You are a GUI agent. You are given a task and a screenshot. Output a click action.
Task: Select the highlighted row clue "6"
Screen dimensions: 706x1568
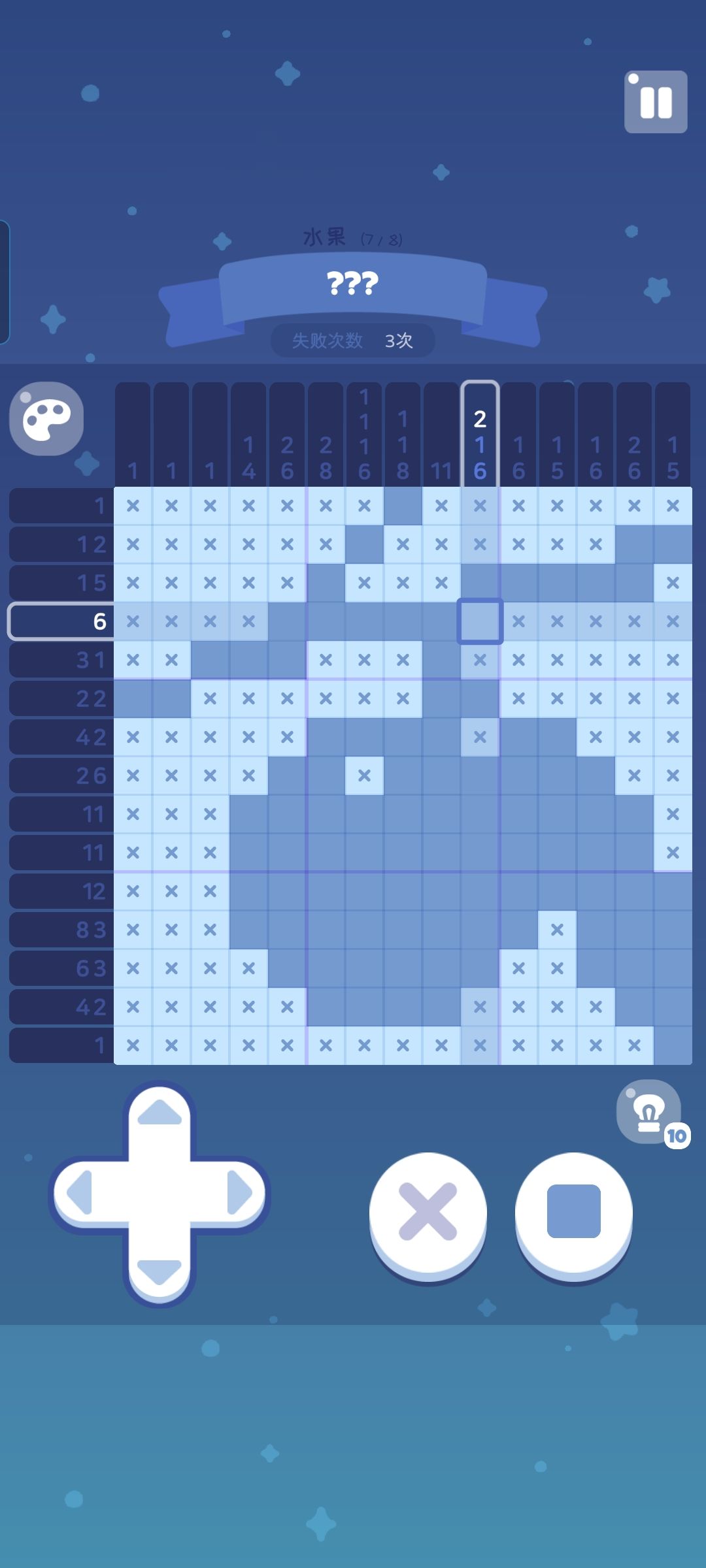(x=62, y=621)
